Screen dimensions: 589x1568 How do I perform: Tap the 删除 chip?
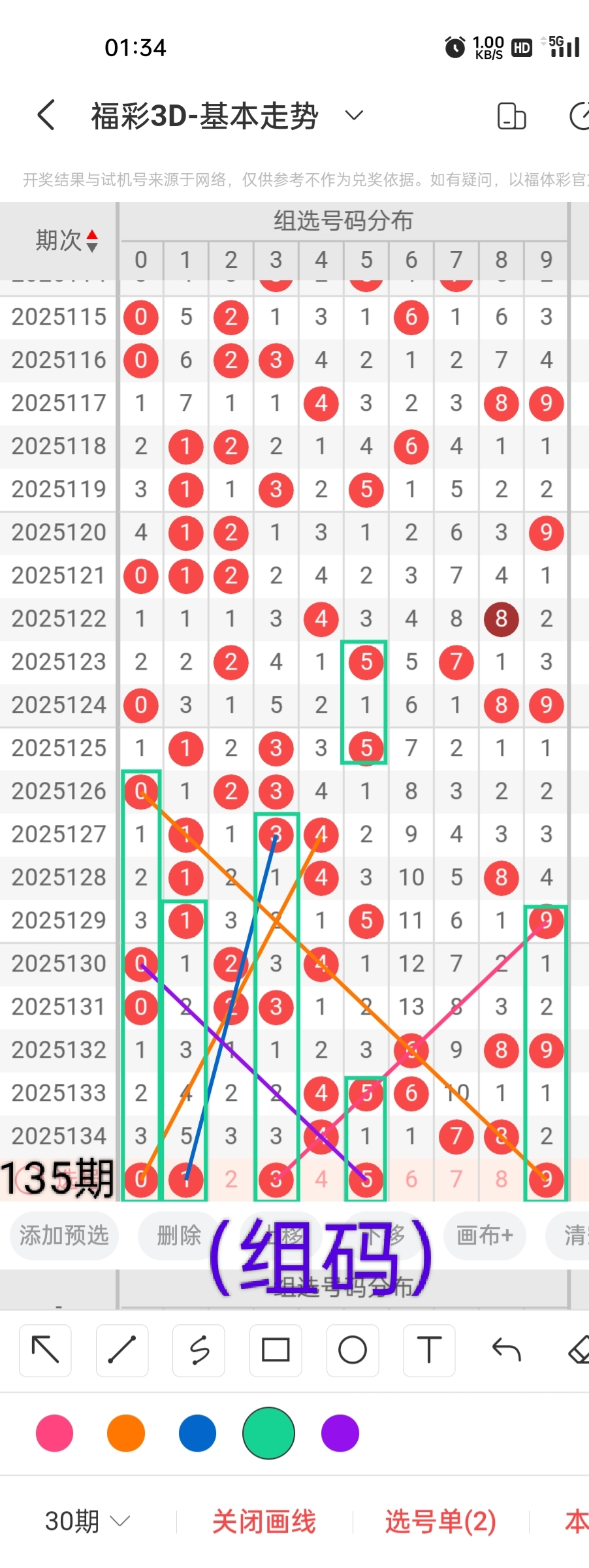178,1235
